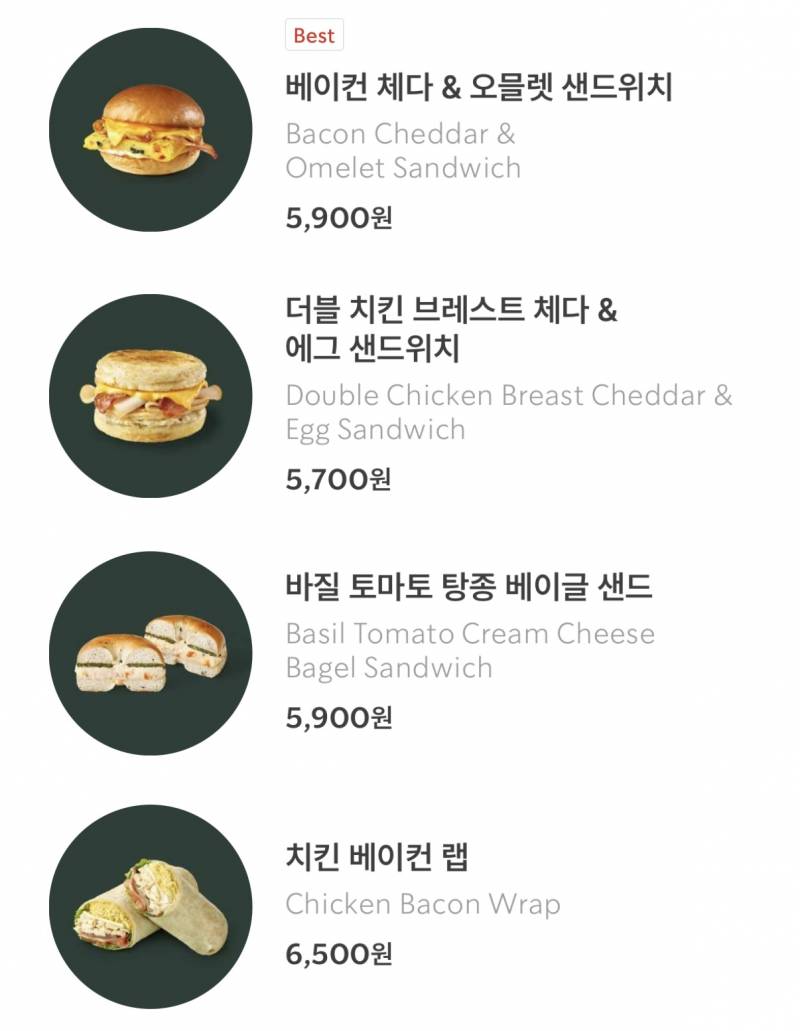Select the Bacon Cheddar & Omelet Sandwich photo
The width and height of the screenshot is (800, 1031).
coord(148,134)
